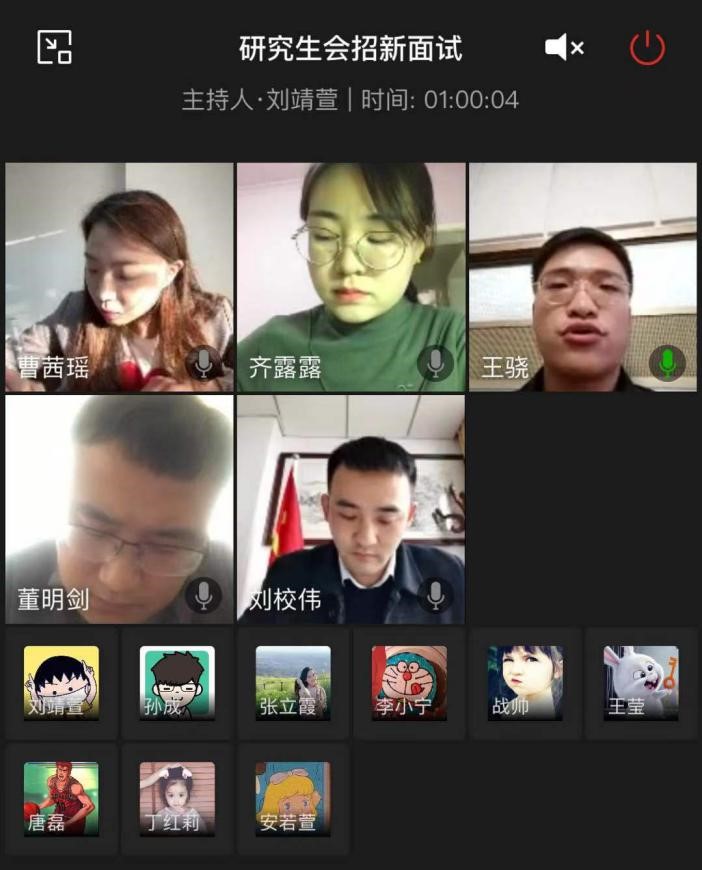Viewport: 702px width, 870px height.
Task: Toggle the speaker mute icon
Action: (x=564, y=47)
